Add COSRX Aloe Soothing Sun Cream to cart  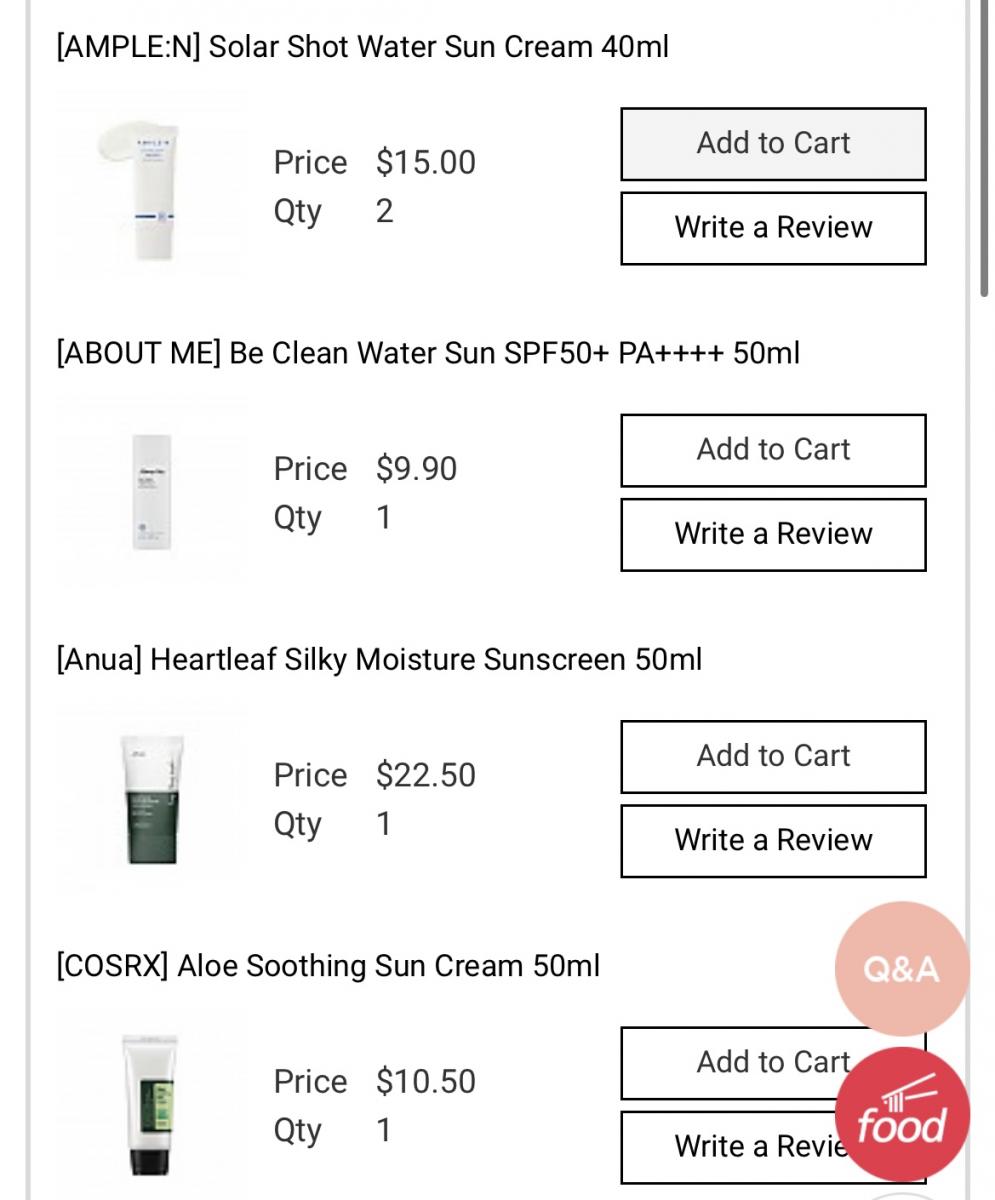730,1062
